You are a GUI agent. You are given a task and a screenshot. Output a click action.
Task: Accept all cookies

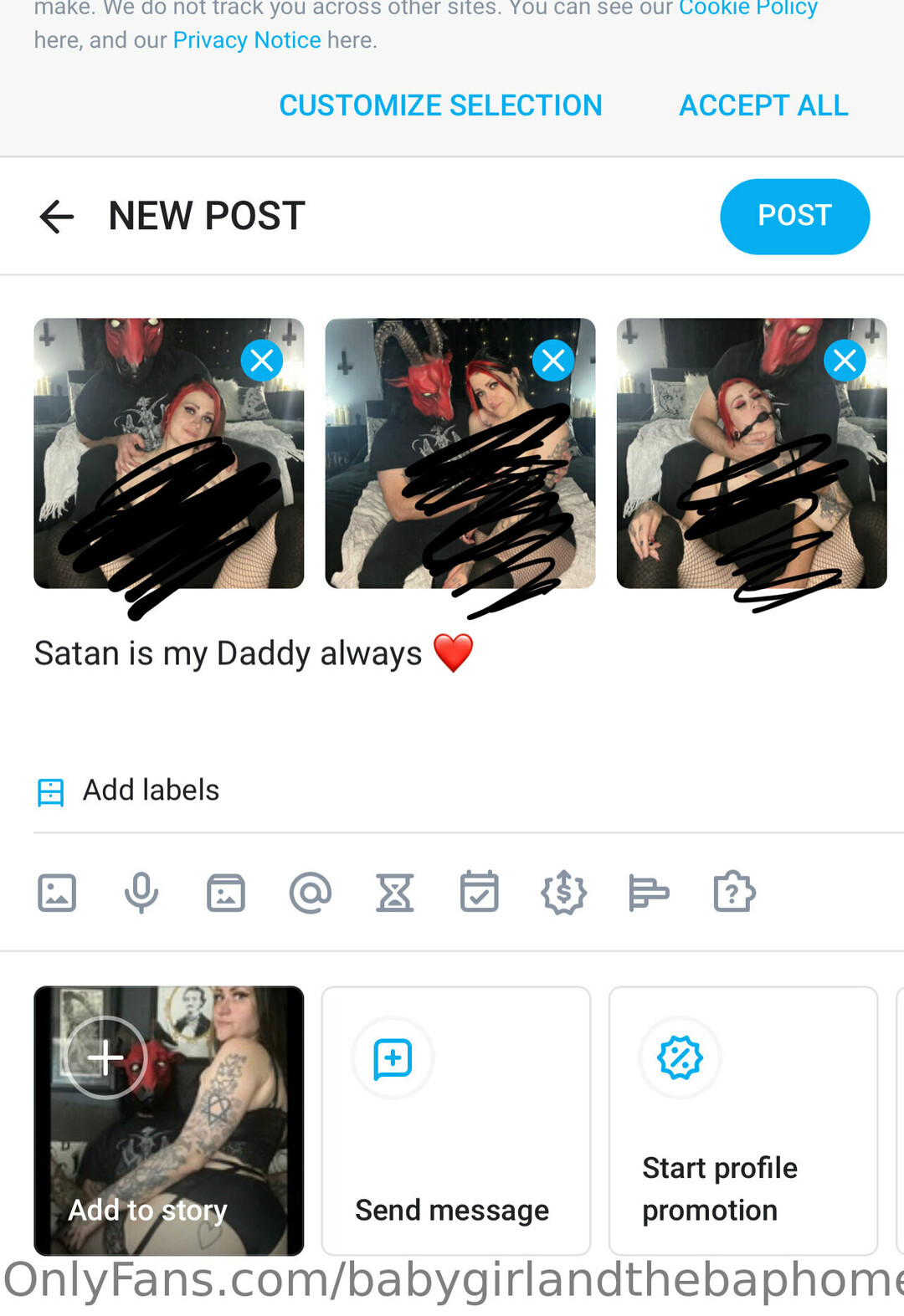763,105
